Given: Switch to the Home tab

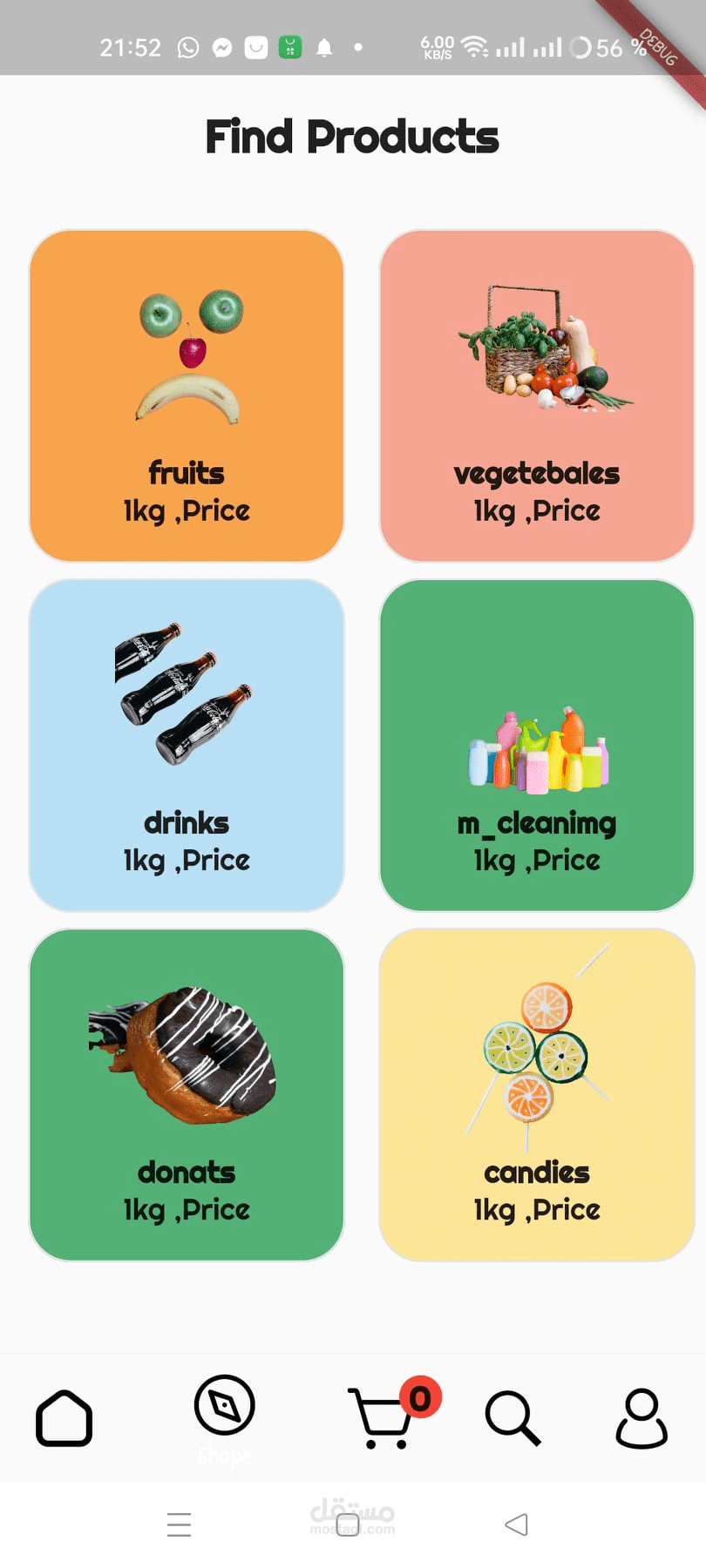Looking at the screenshot, I should point(64,1418).
